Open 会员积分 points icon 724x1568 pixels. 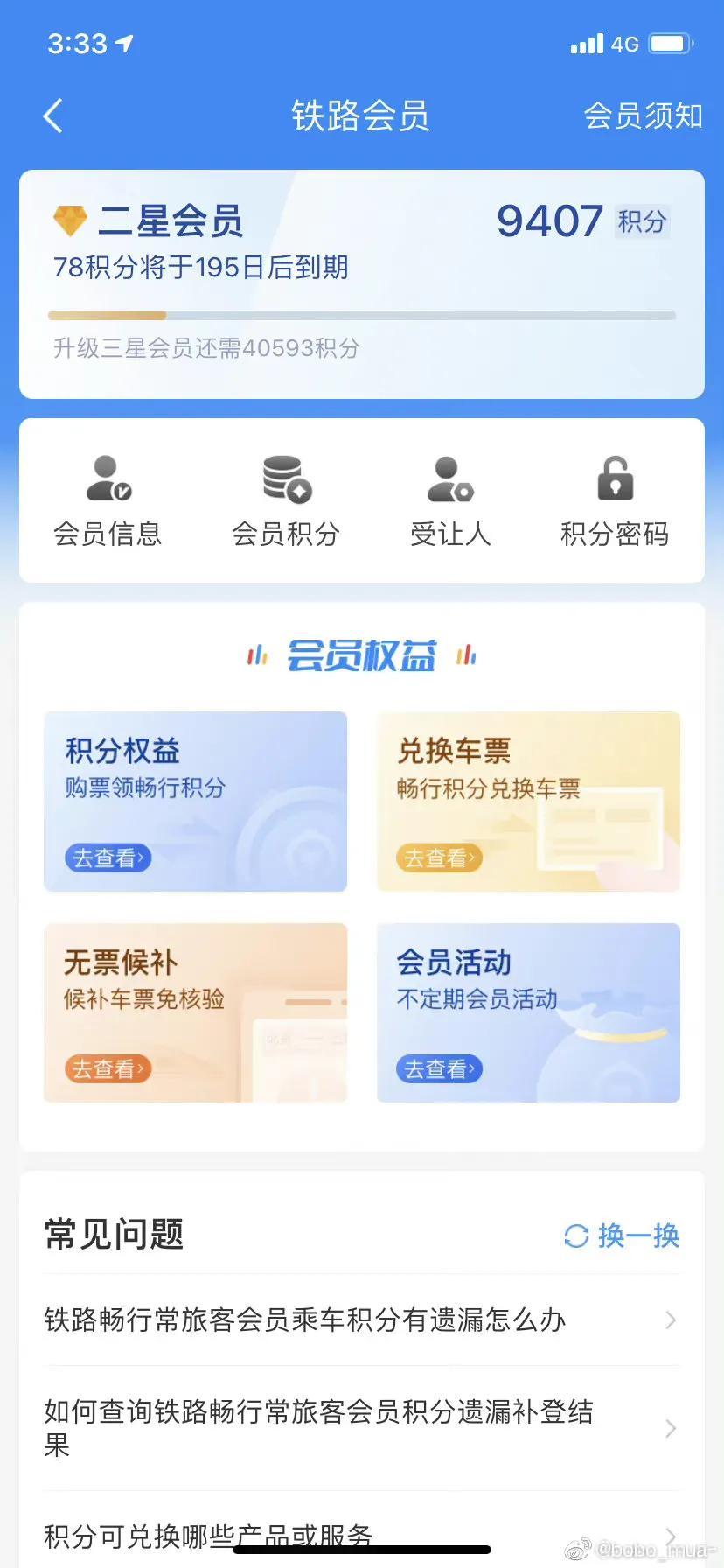point(285,499)
